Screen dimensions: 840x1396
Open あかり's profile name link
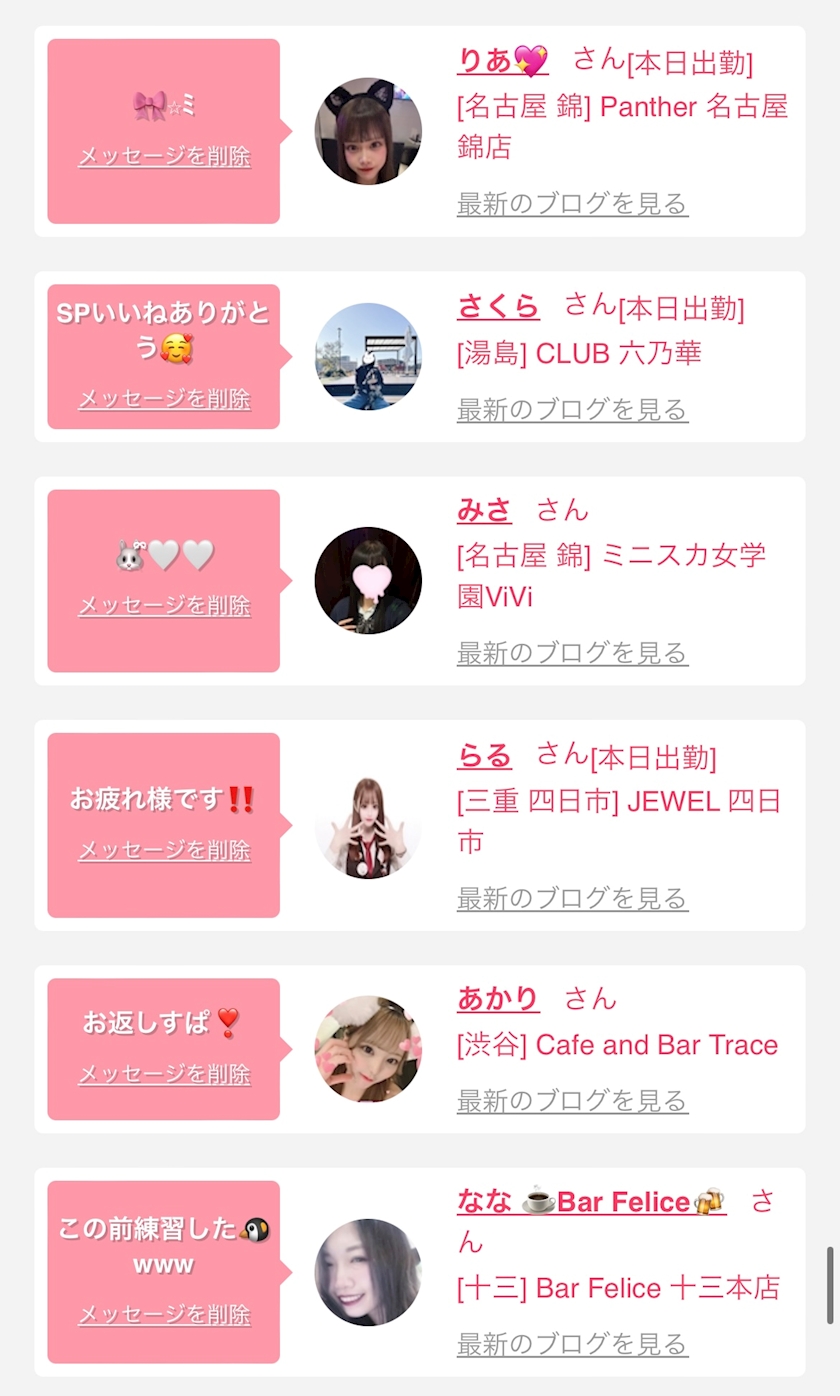(498, 998)
